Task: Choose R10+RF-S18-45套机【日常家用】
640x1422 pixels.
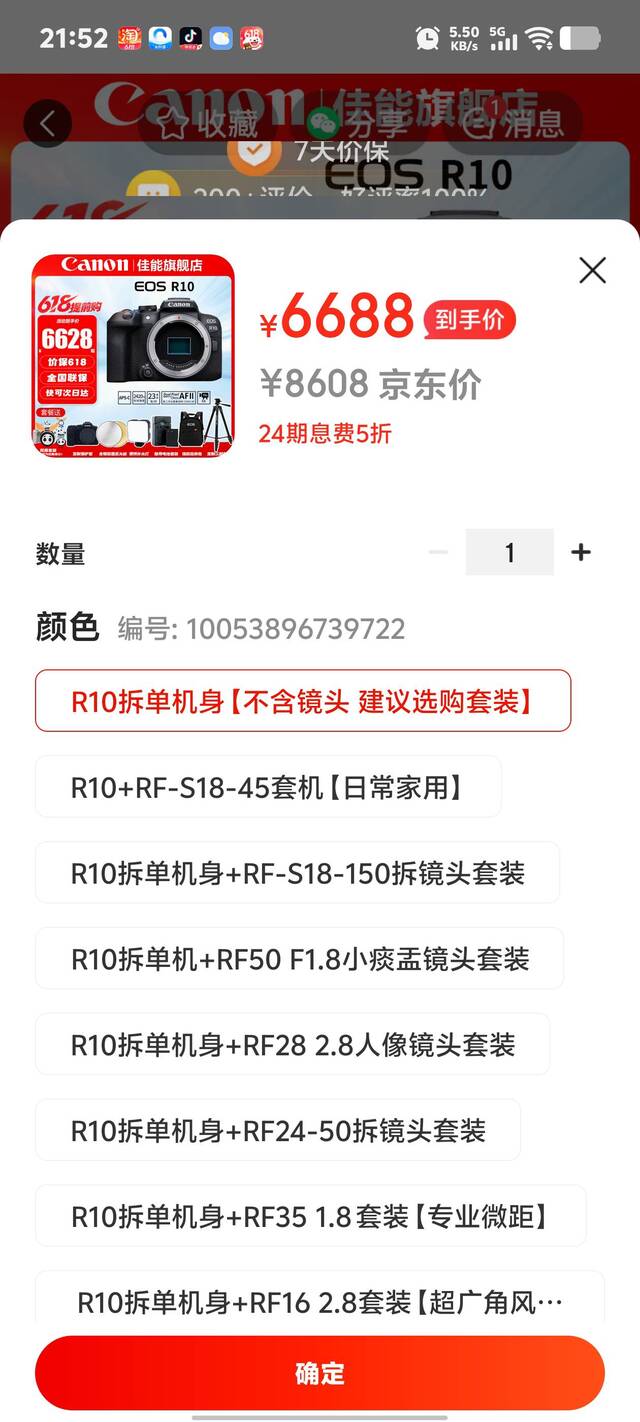Action: (x=268, y=787)
